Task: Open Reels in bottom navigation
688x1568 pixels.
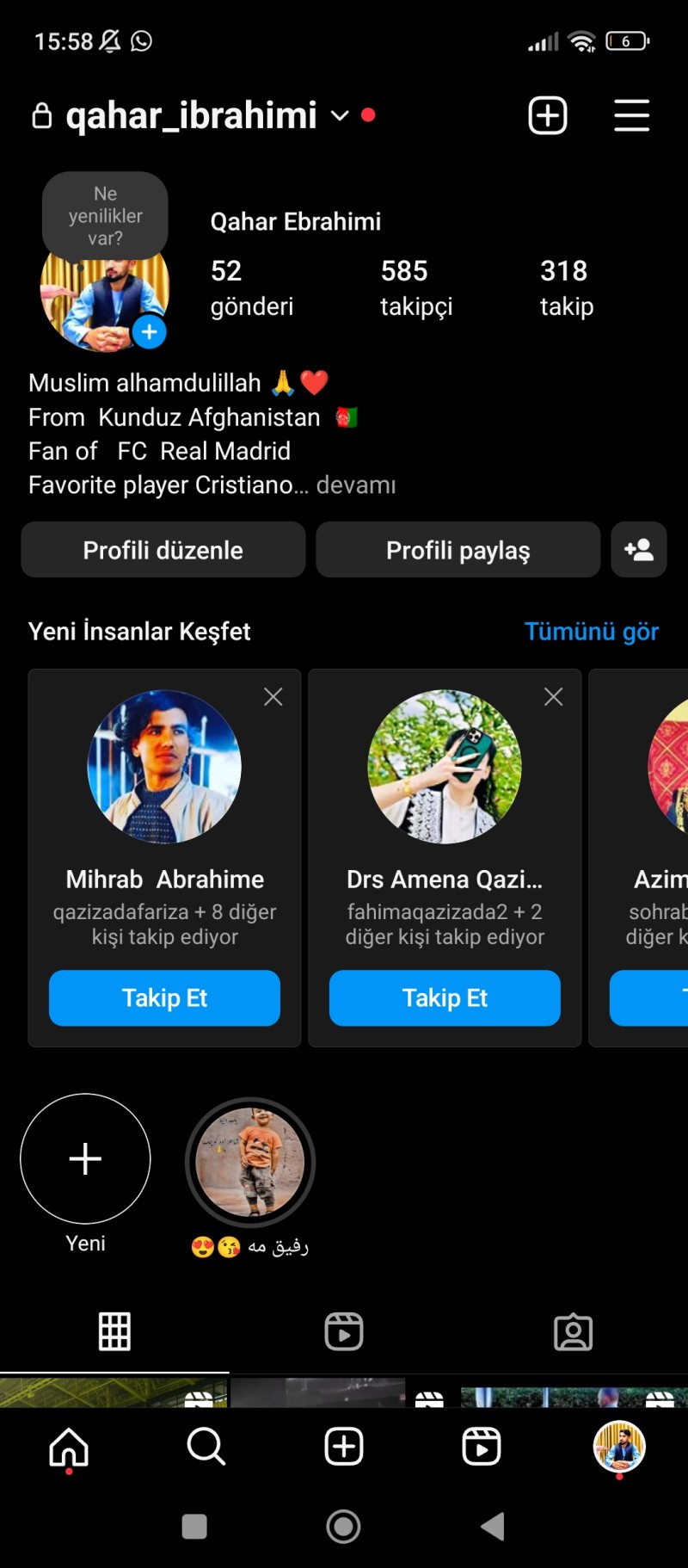Action: (482, 1447)
